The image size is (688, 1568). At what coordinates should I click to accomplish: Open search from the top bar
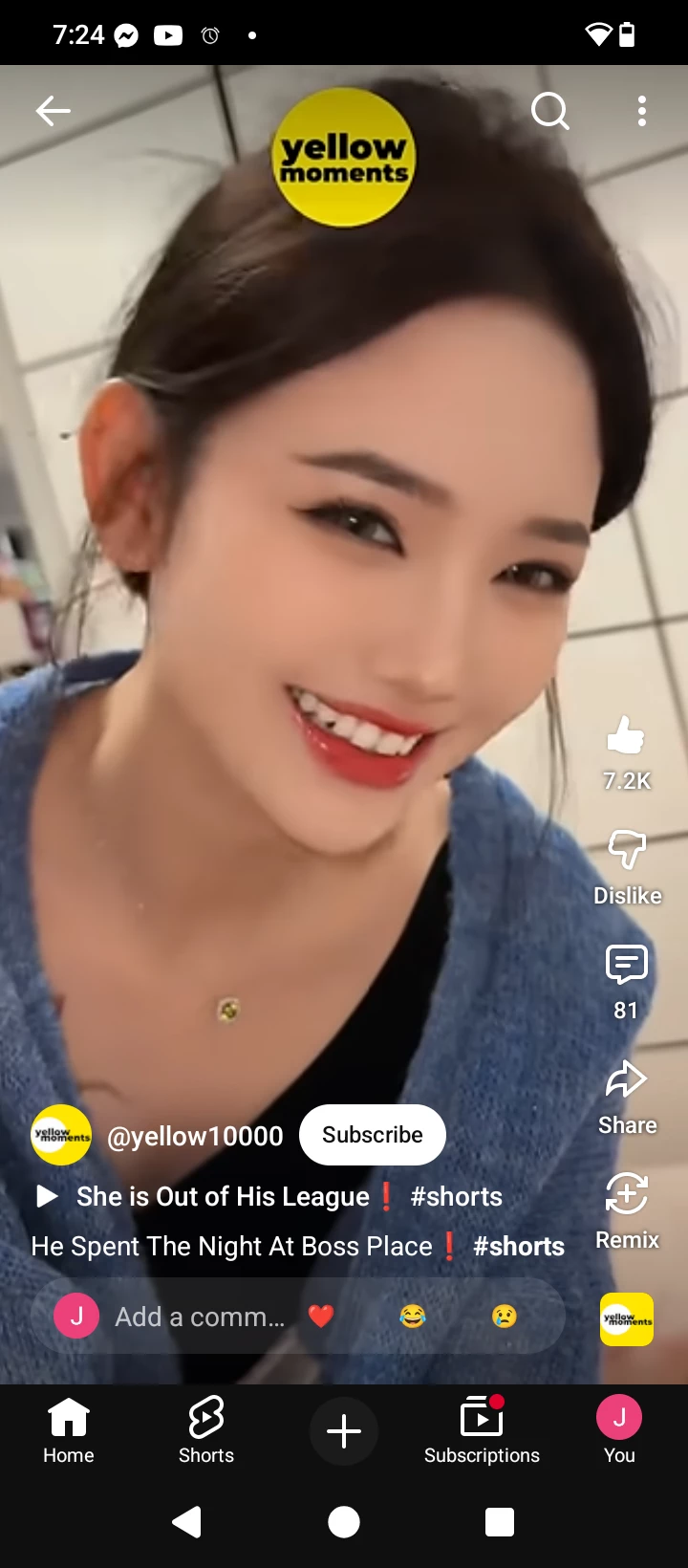click(x=549, y=112)
